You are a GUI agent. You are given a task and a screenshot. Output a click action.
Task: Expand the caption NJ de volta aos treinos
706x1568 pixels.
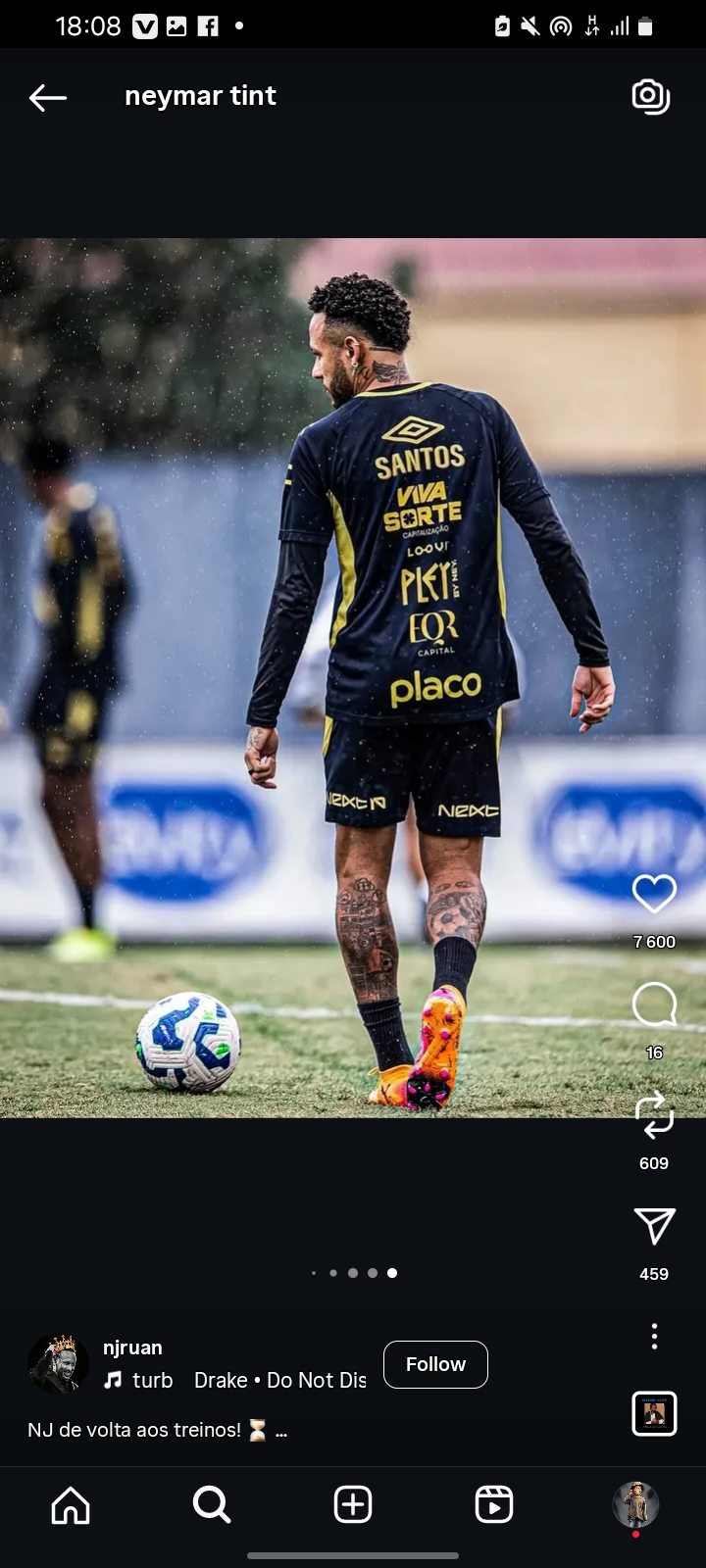281,1431
